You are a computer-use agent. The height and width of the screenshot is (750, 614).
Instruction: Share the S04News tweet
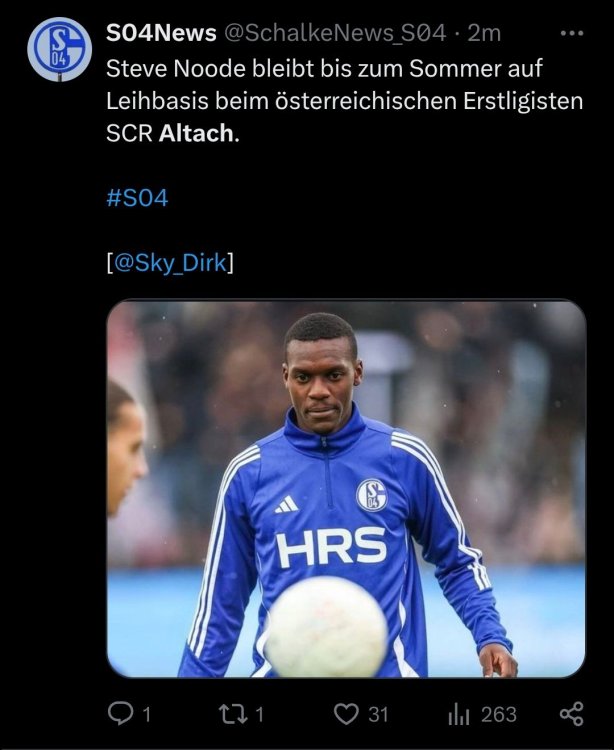click(571, 713)
